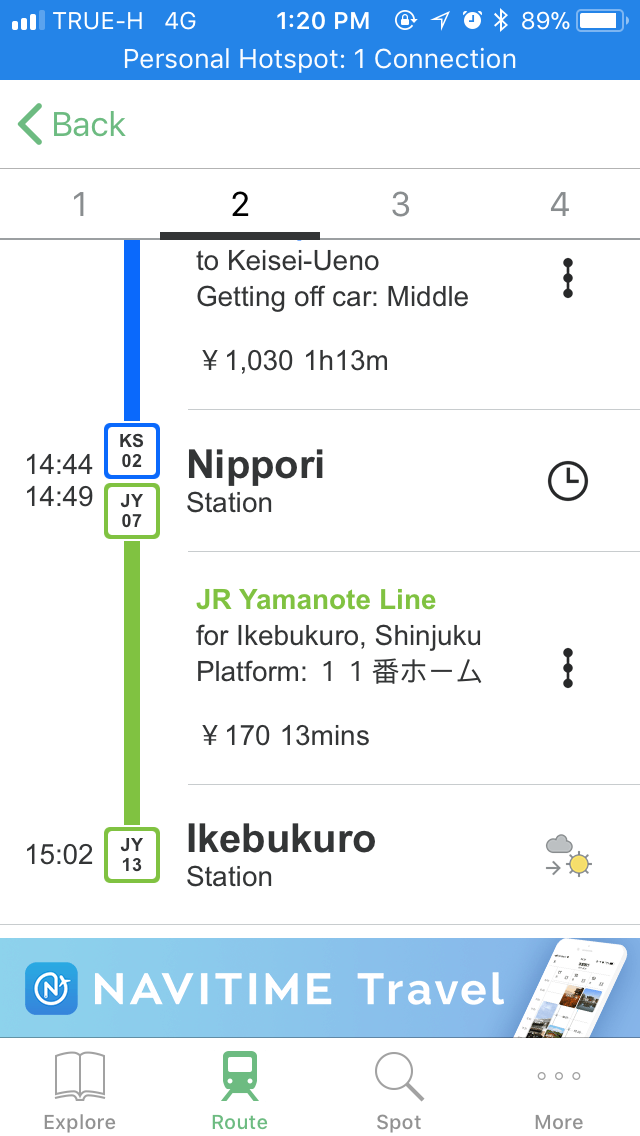
Task: Show stops on the Keisei-Ueno segment
Action: pos(568,277)
